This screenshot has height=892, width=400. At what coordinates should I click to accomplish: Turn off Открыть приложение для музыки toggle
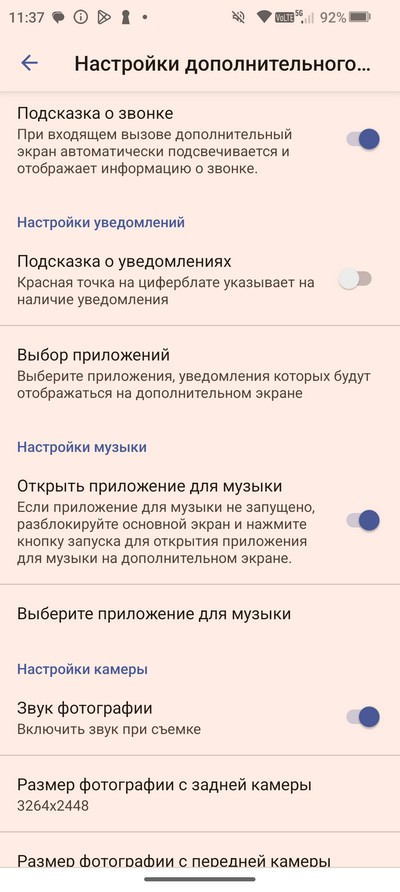[x=363, y=520]
